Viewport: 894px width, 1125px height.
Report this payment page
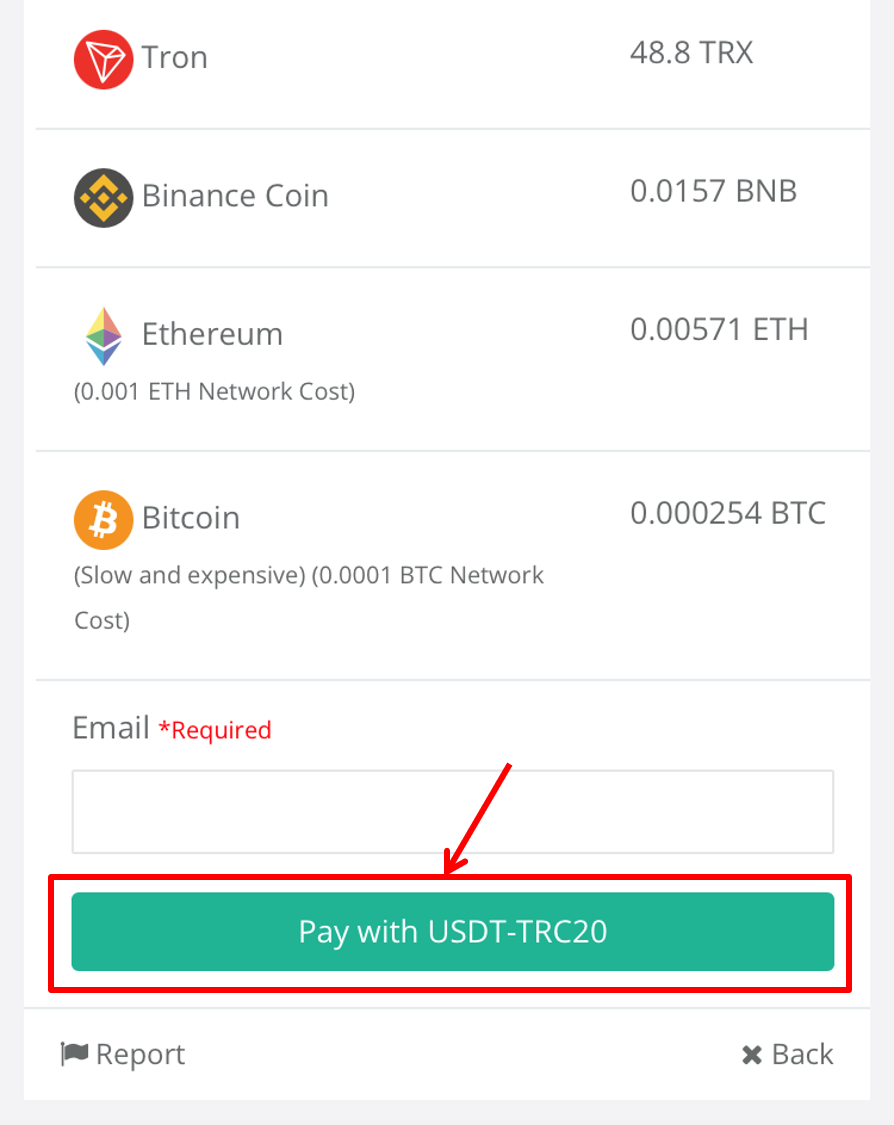(x=124, y=1054)
